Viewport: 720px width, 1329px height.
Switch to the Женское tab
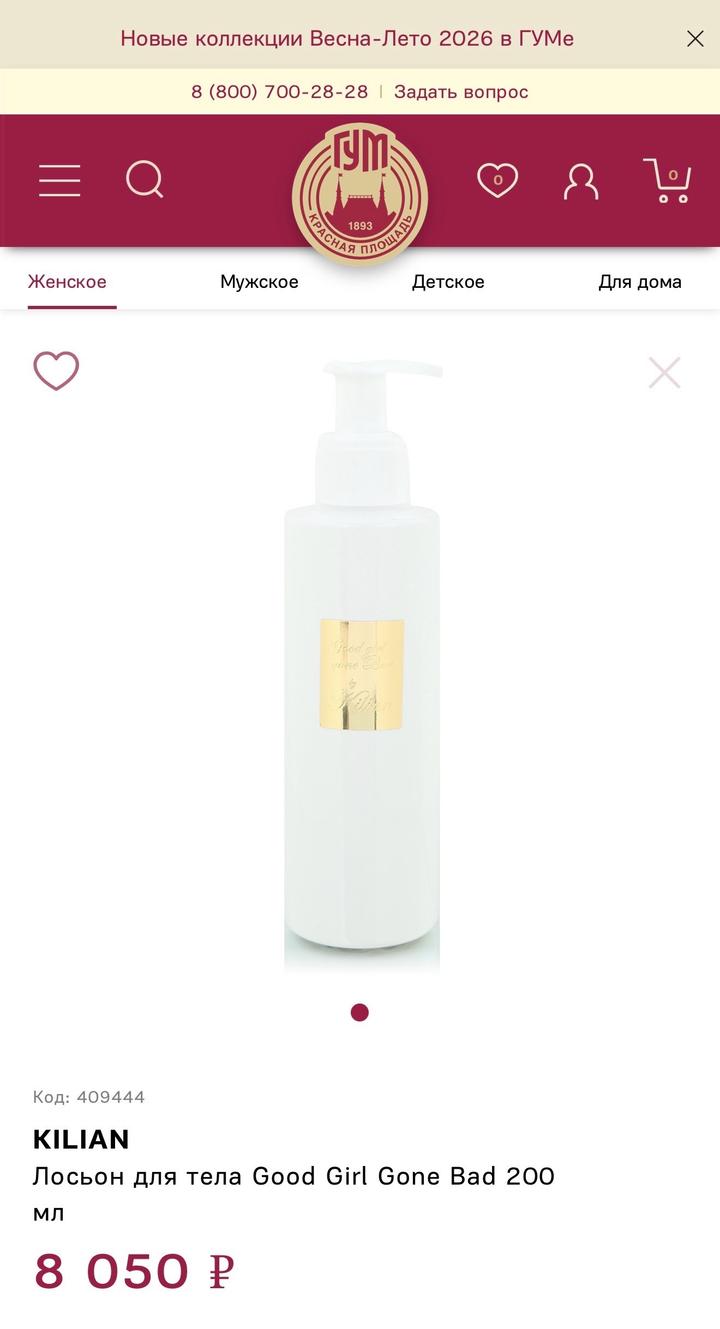67,282
